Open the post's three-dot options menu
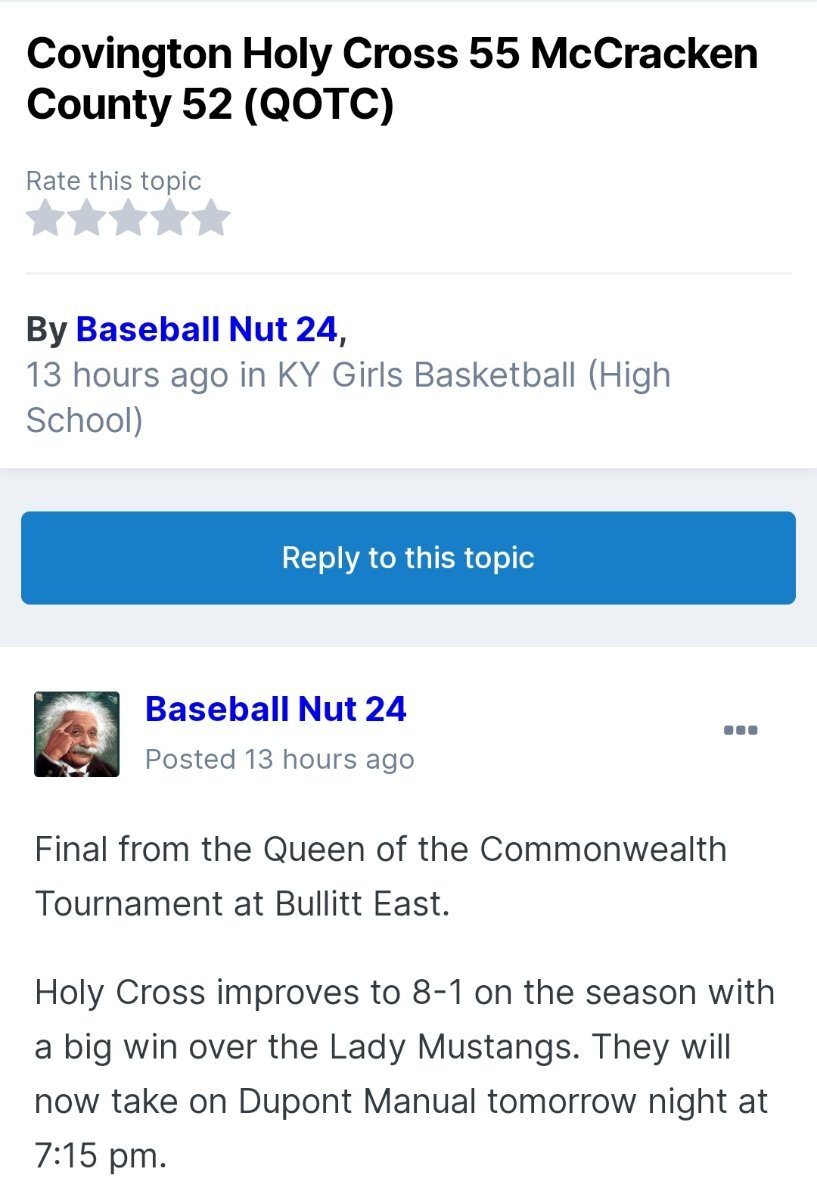The image size is (817, 1200). click(x=741, y=730)
